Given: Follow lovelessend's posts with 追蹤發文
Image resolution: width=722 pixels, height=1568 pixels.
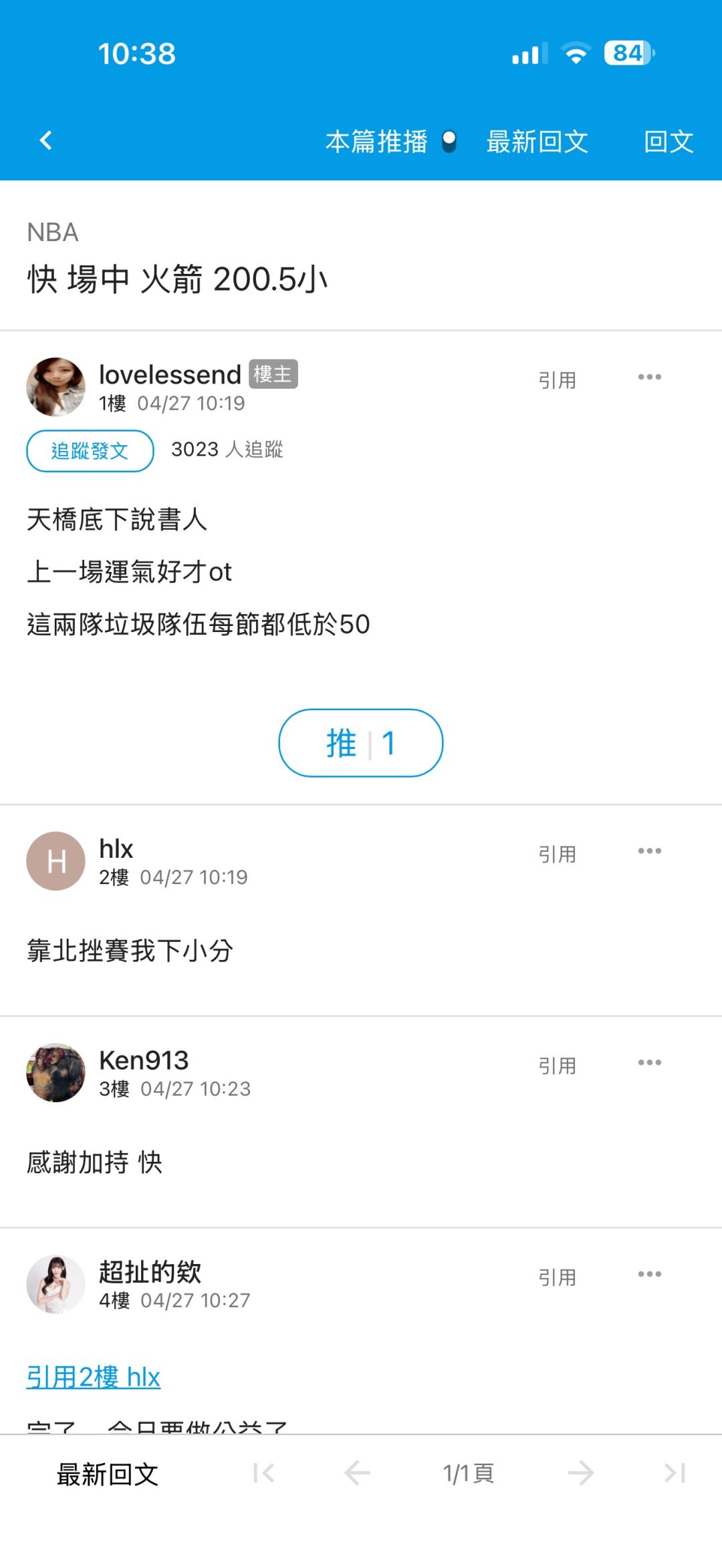Looking at the screenshot, I should click(90, 451).
